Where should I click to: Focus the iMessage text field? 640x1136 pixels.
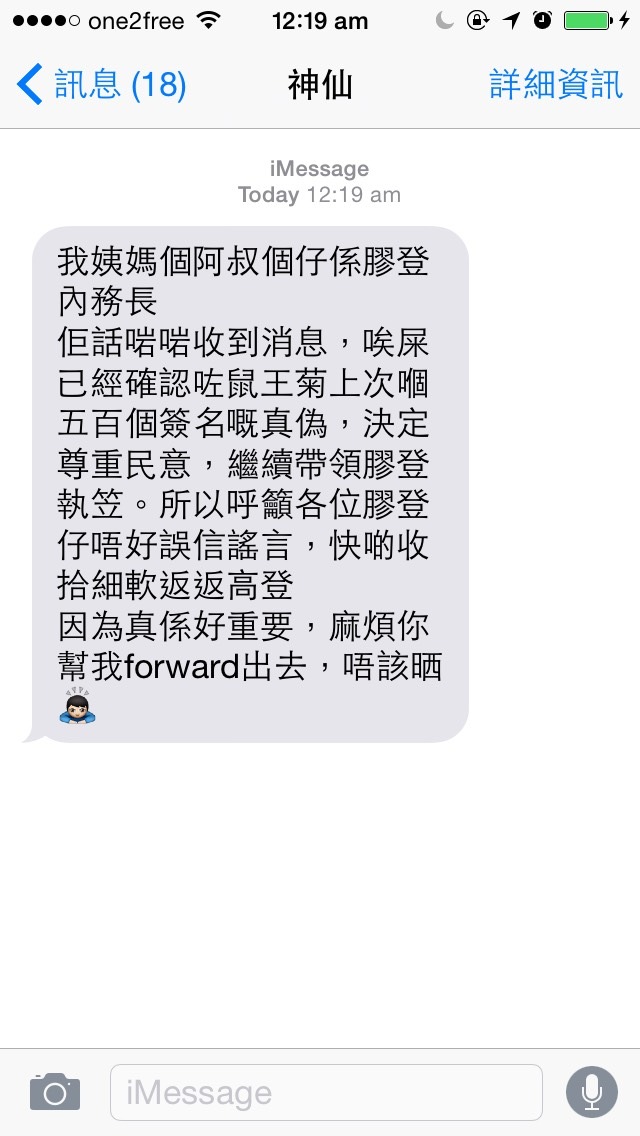pos(326,1092)
